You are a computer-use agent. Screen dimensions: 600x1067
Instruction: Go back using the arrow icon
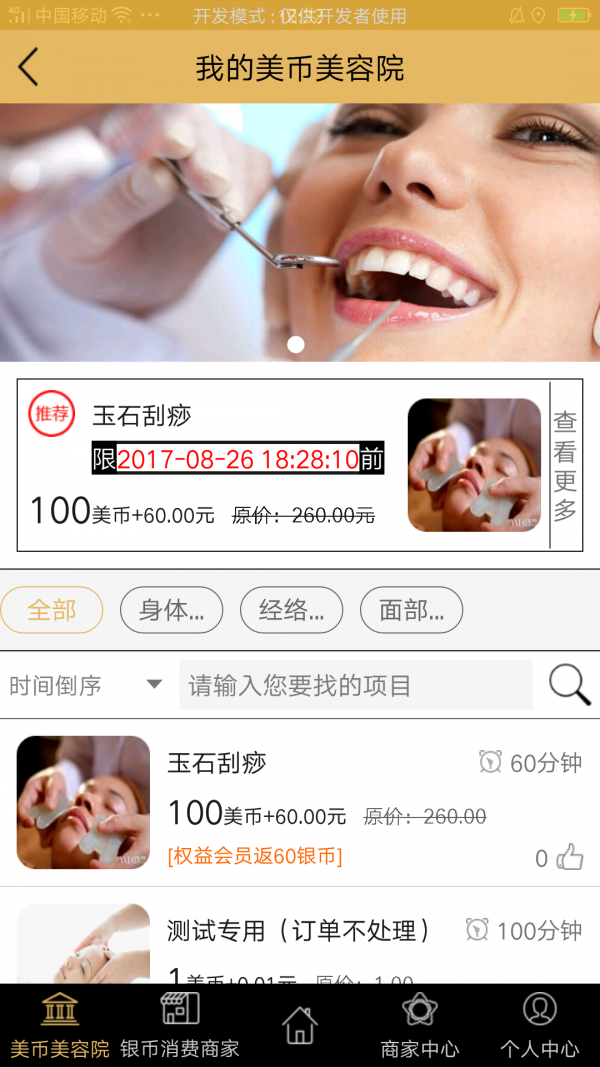click(x=28, y=68)
